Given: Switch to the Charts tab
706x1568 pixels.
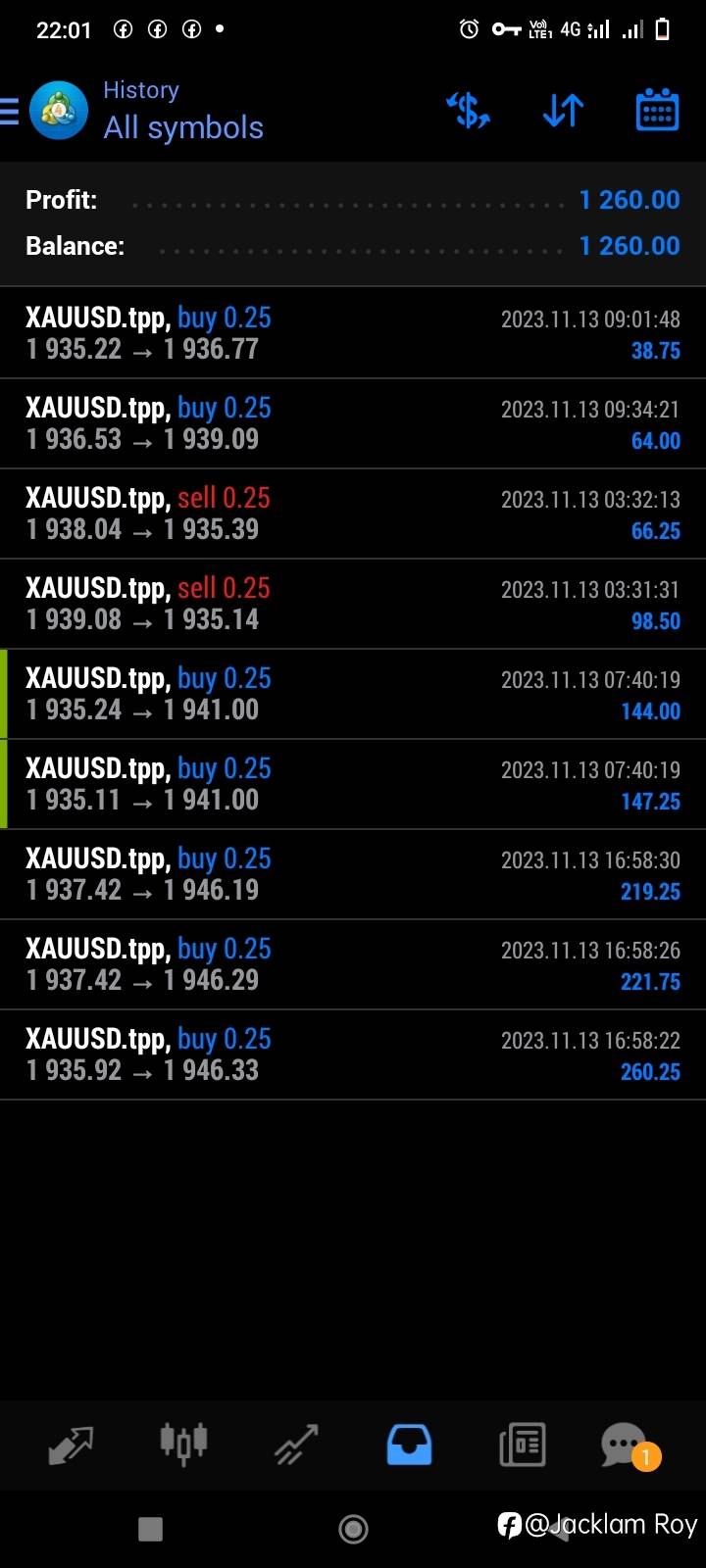Looking at the screenshot, I should 183,1445.
